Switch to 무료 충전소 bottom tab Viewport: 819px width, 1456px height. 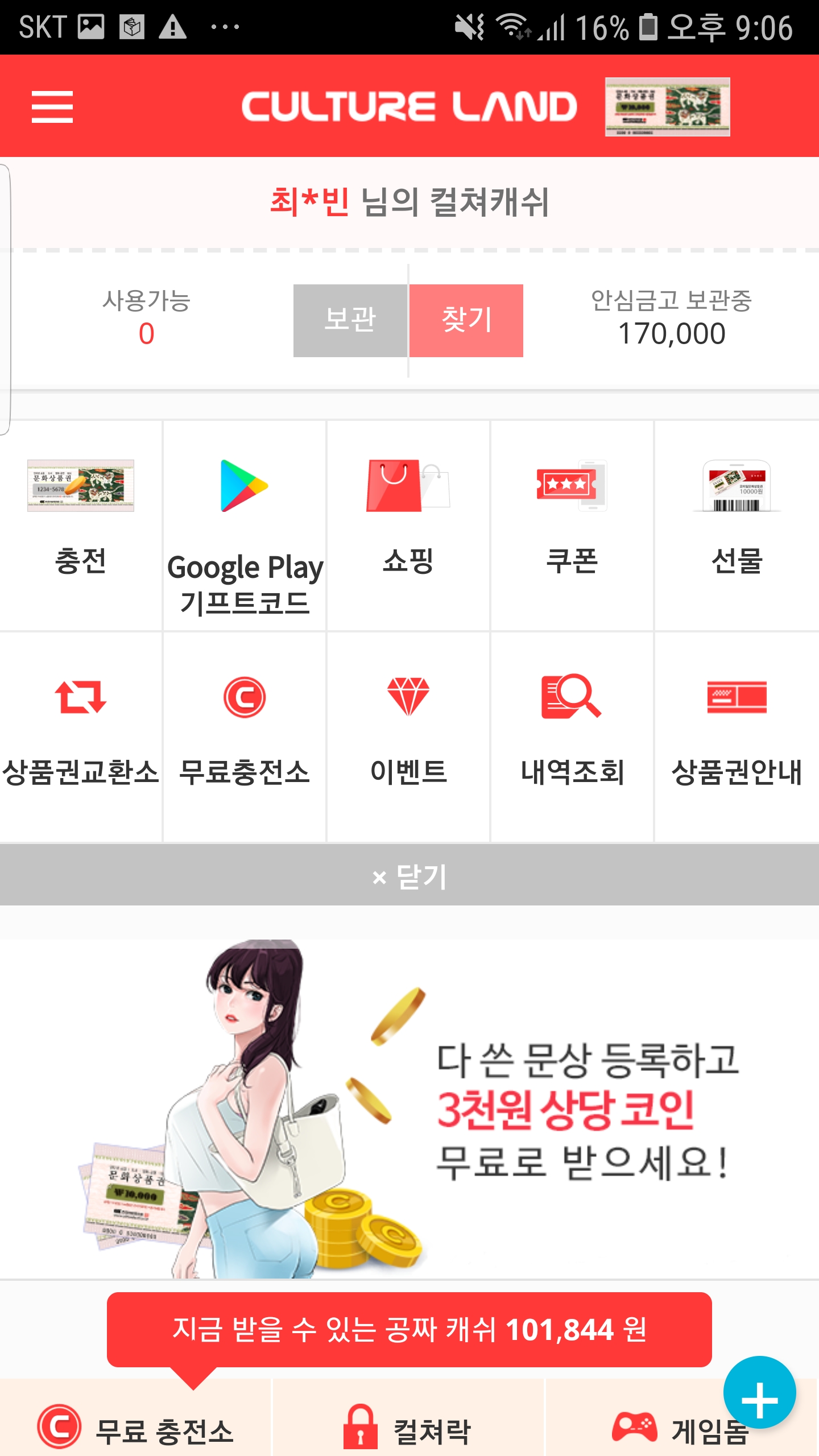click(136, 1430)
